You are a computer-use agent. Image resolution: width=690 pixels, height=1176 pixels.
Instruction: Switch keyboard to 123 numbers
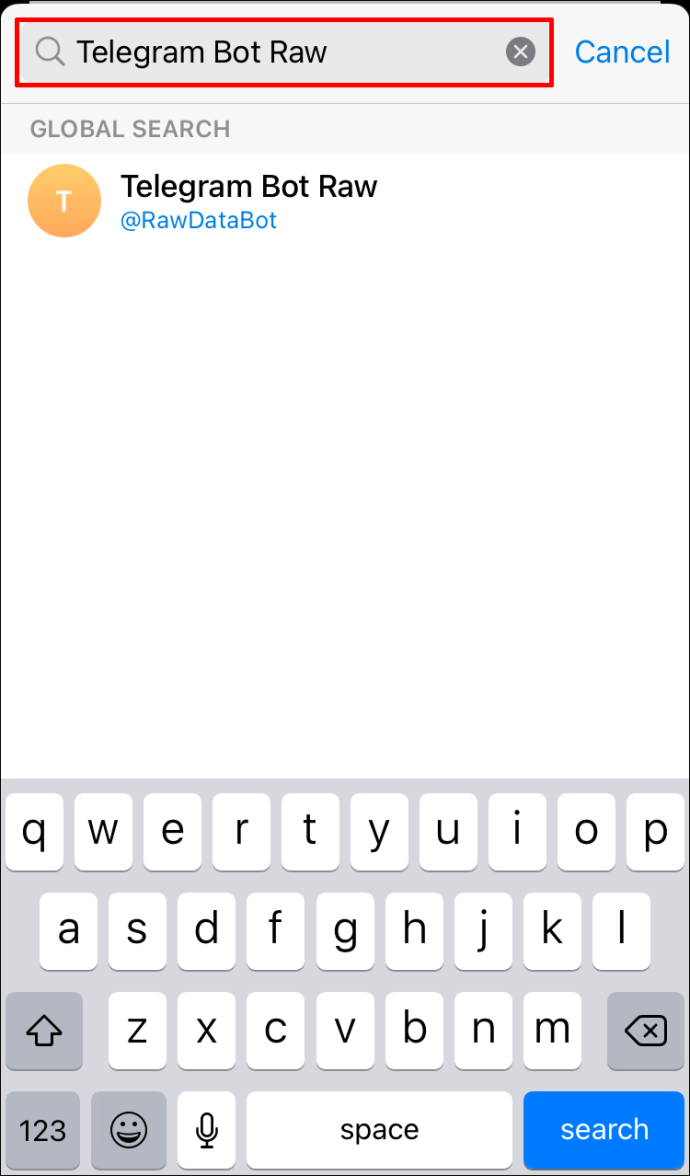point(43,1129)
